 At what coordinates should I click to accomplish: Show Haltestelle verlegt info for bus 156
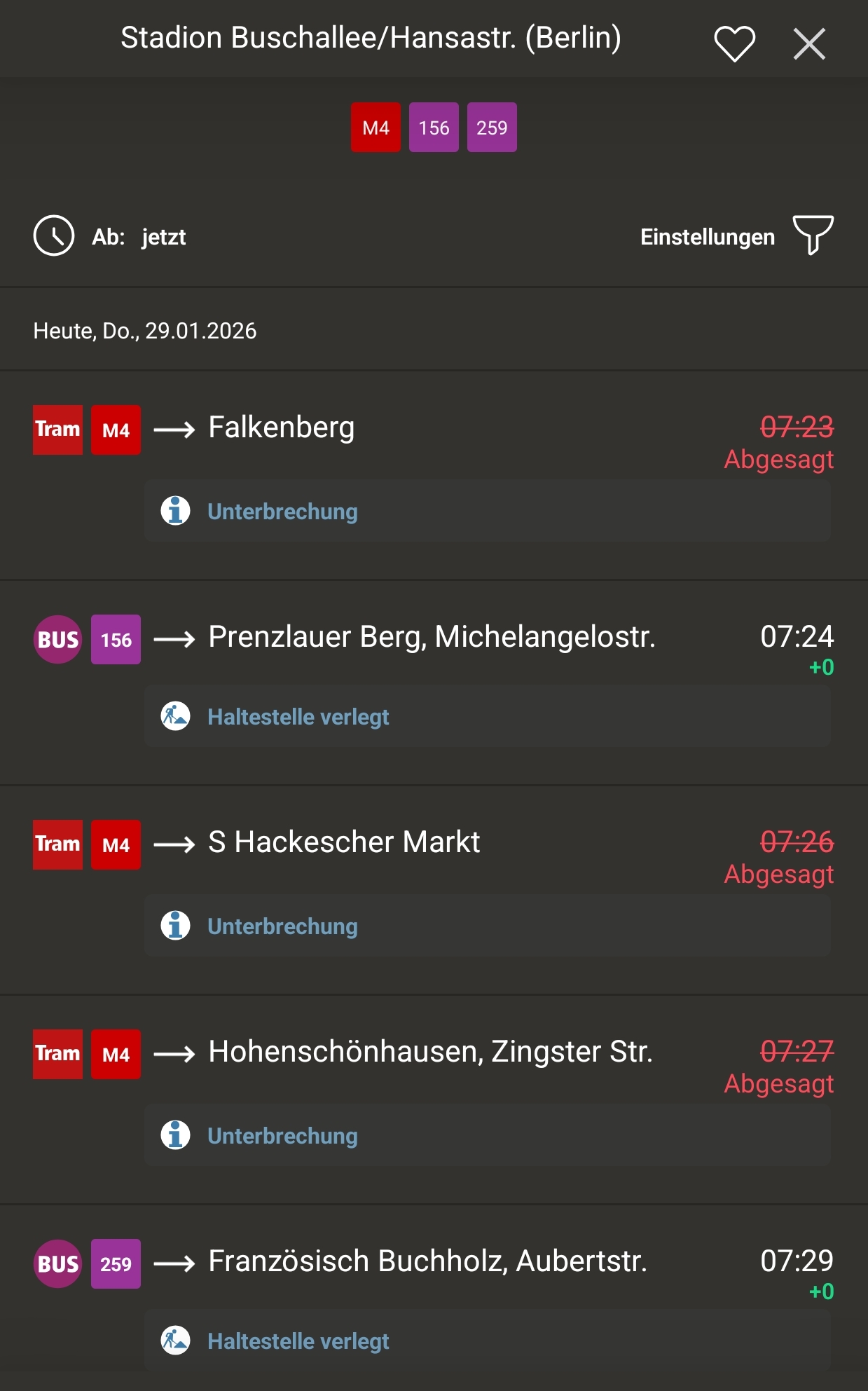(487, 716)
